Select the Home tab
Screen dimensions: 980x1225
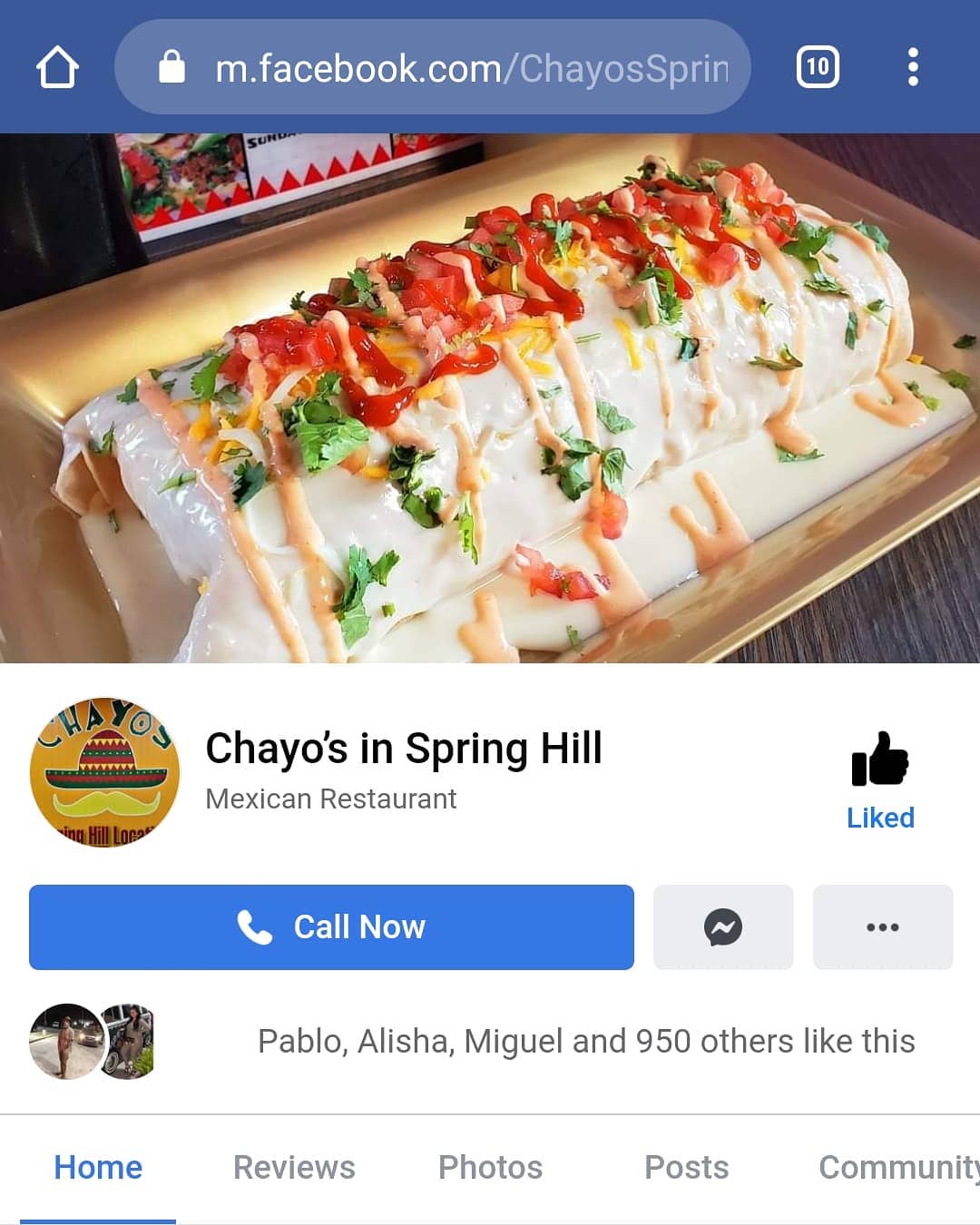point(98,1168)
